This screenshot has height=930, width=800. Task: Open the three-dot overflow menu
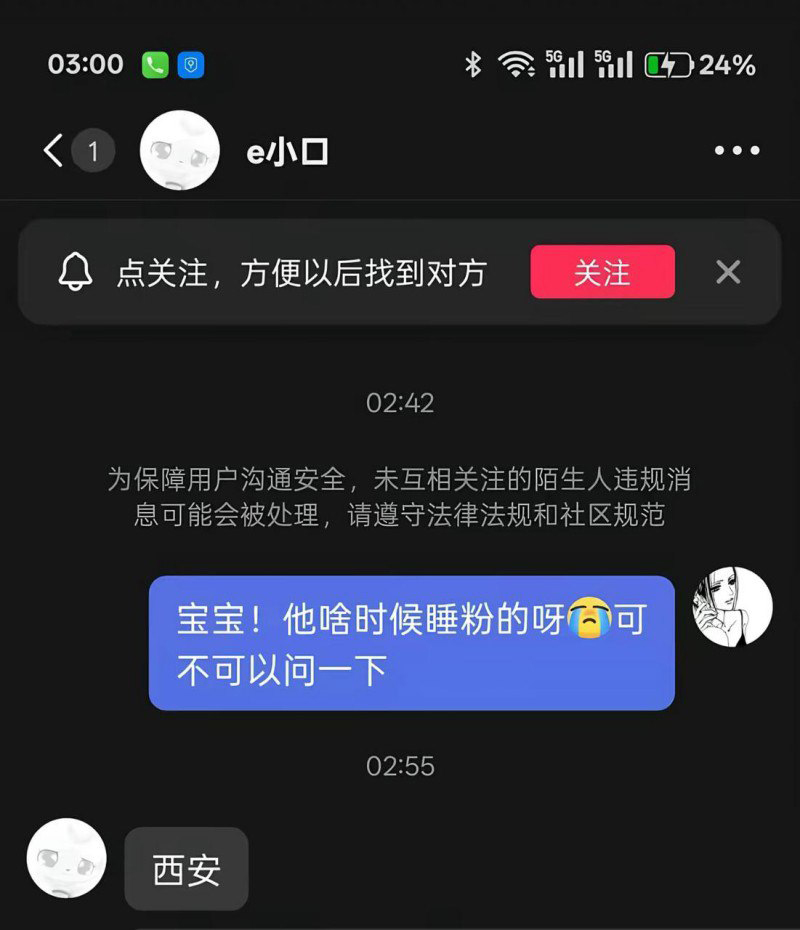737,151
